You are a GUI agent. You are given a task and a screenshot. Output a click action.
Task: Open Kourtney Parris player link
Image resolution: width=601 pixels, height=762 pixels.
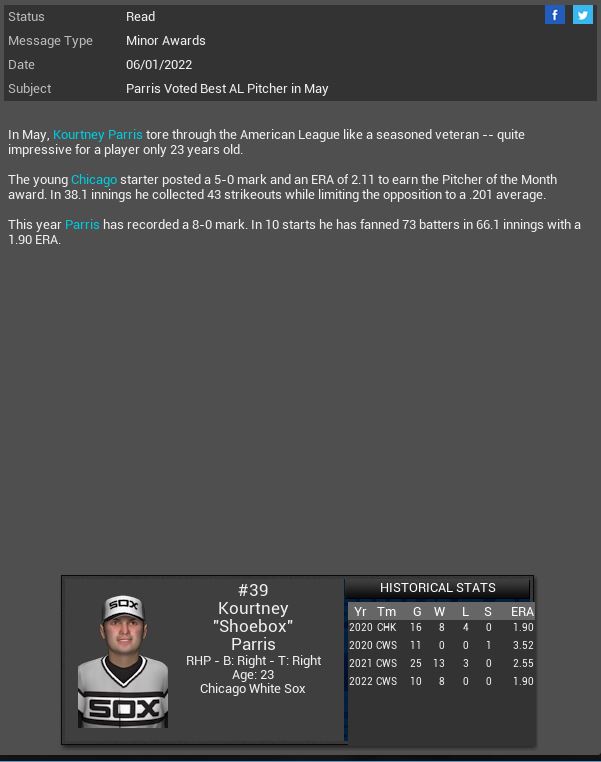point(98,134)
